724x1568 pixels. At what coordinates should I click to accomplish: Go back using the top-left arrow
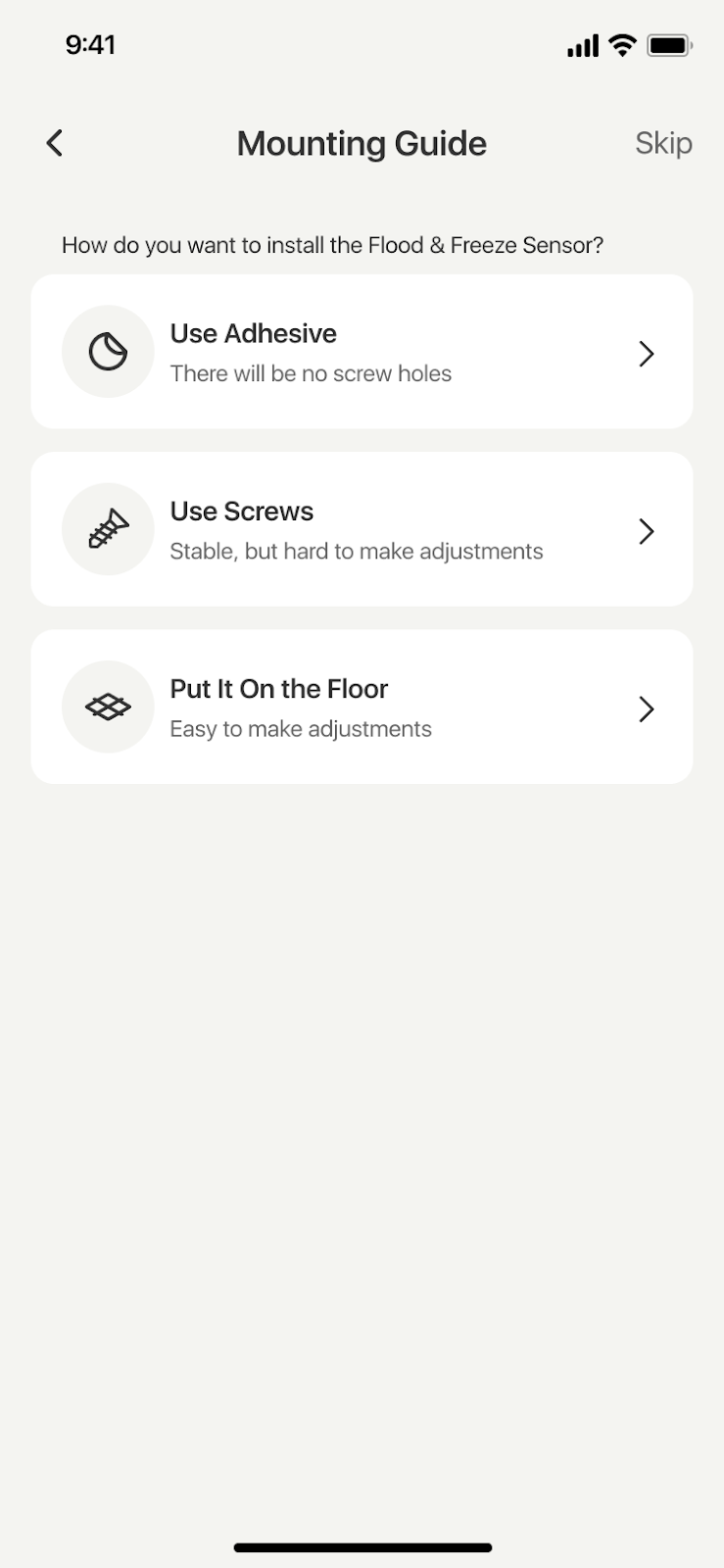click(x=55, y=143)
